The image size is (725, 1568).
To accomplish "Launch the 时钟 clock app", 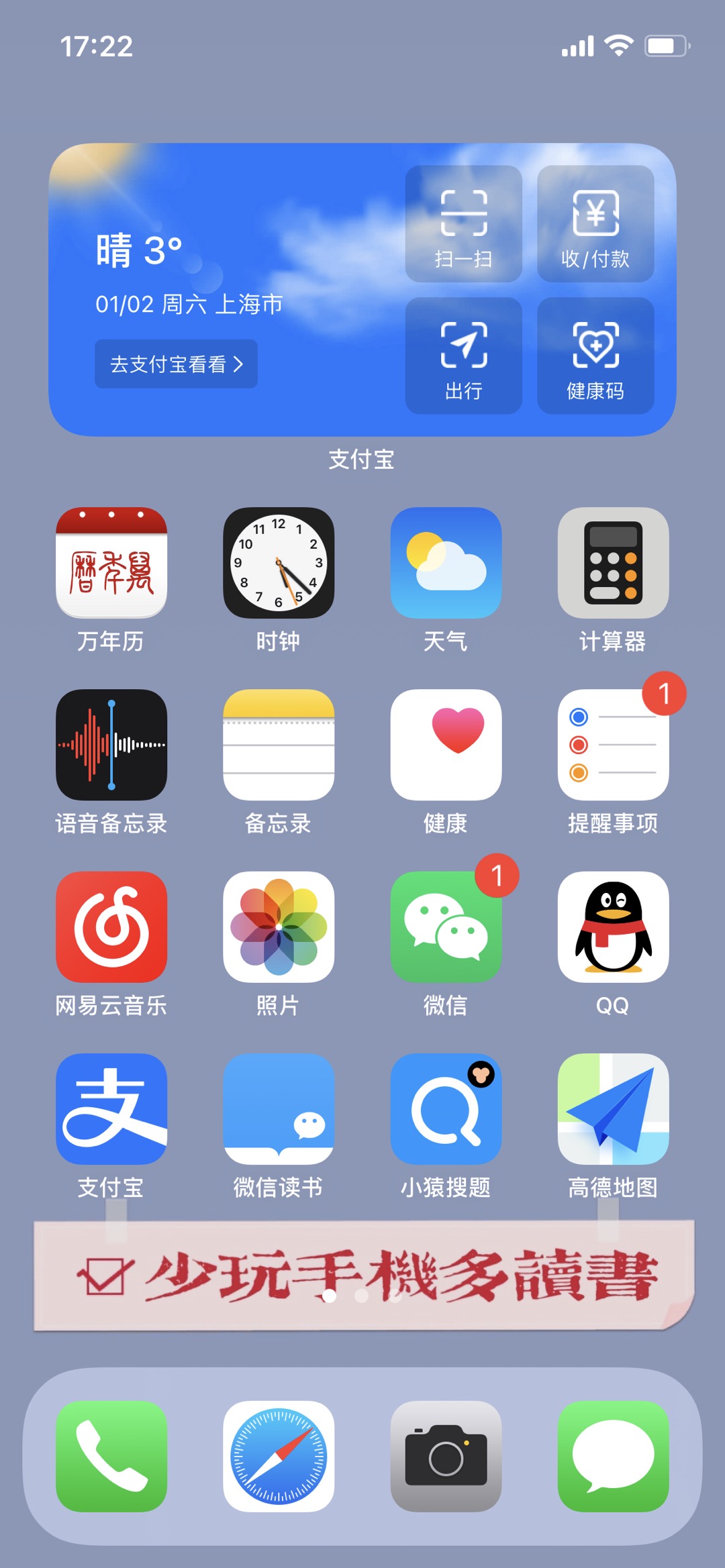I will click(279, 563).
